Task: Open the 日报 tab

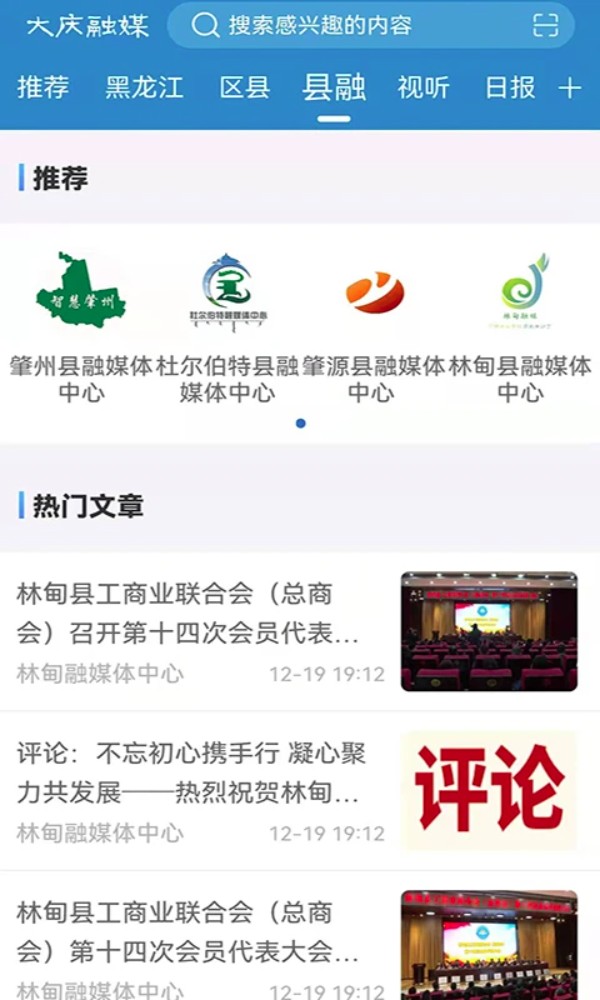Action: pyautogui.click(x=510, y=88)
